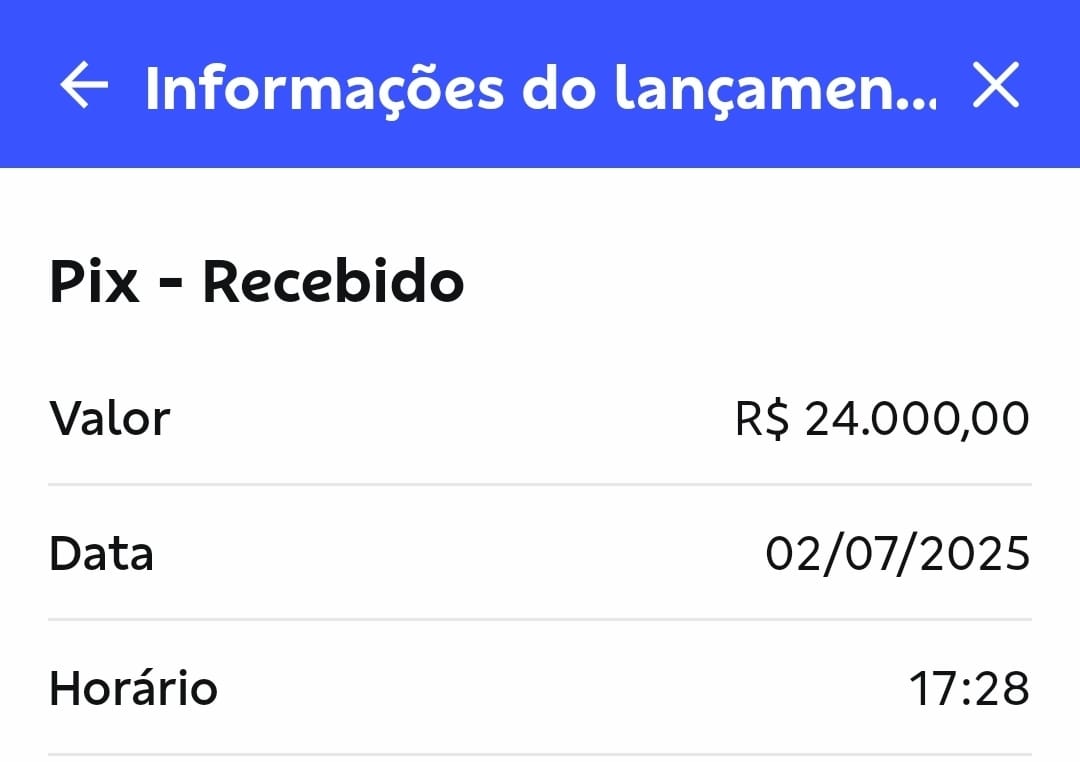Go back using the header arrow
The image size is (1080, 762).
84,85
